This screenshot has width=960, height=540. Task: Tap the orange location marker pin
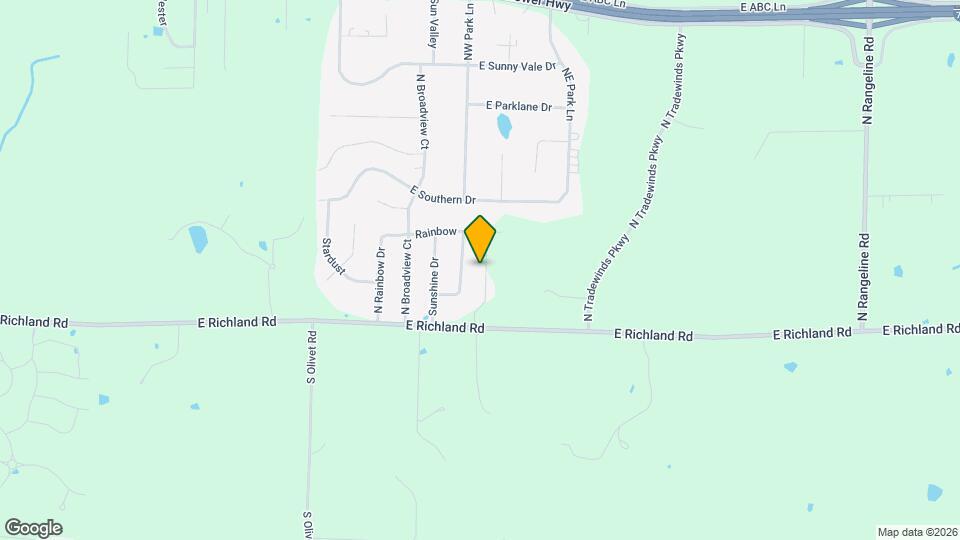click(x=481, y=238)
